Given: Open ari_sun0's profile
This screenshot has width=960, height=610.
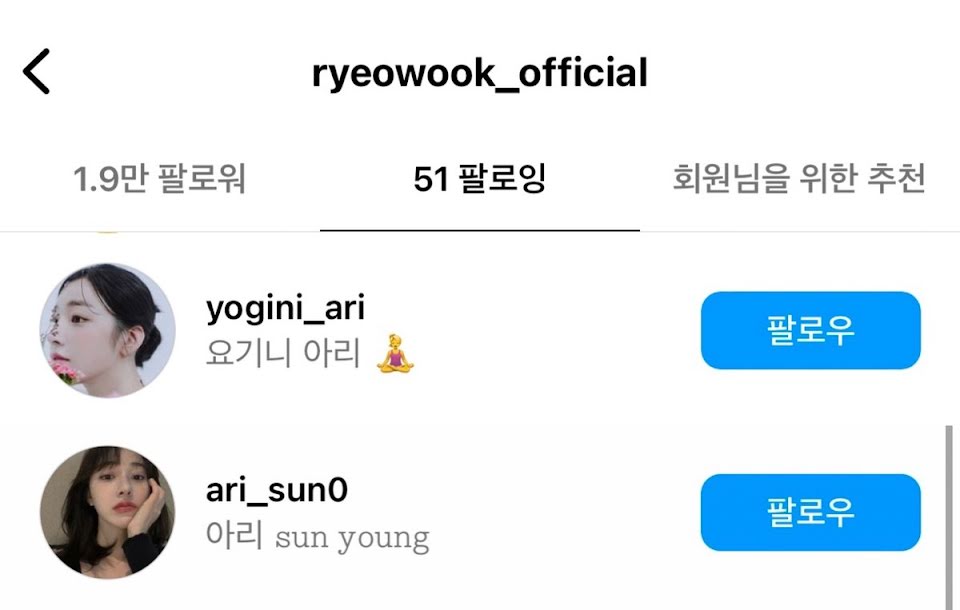Looking at the screenshot, I should 277,490.
